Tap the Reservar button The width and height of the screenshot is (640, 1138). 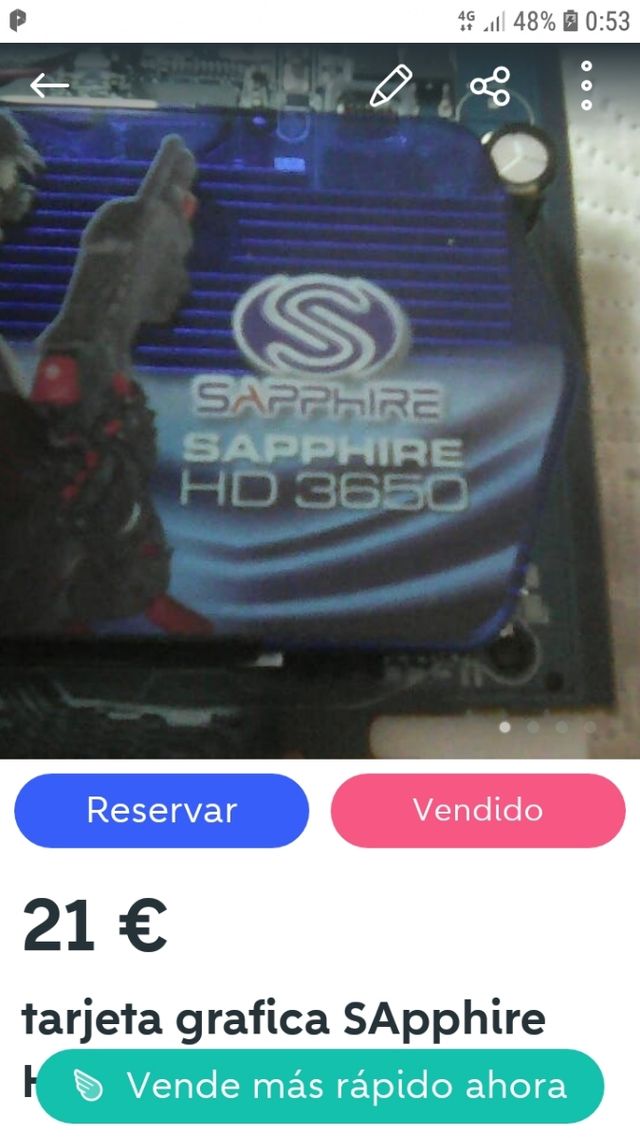tap(161, 810)
